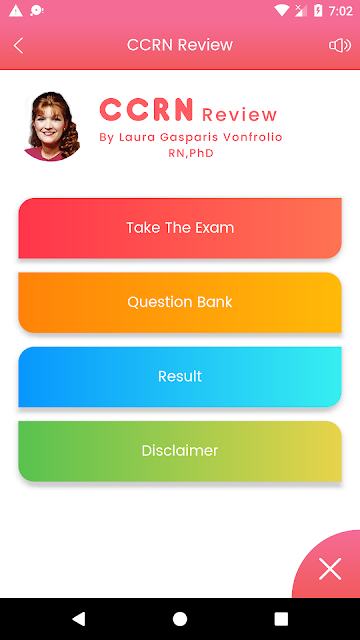View the Result section
The image size is (360, 640).
click(x=180, y=377)
